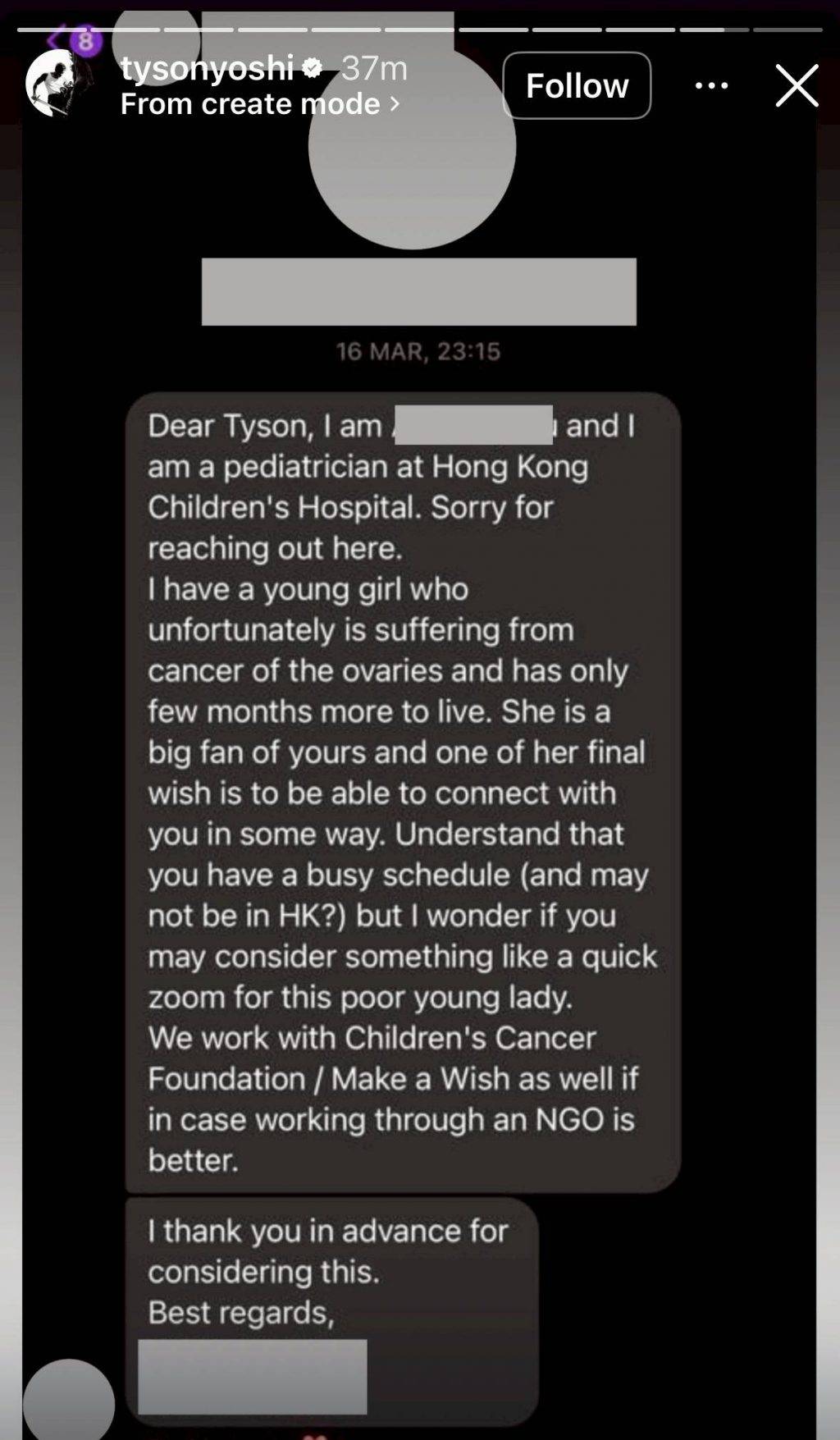
Task: Follow tysonyoshi from the story
Action: tap(577, 85)
